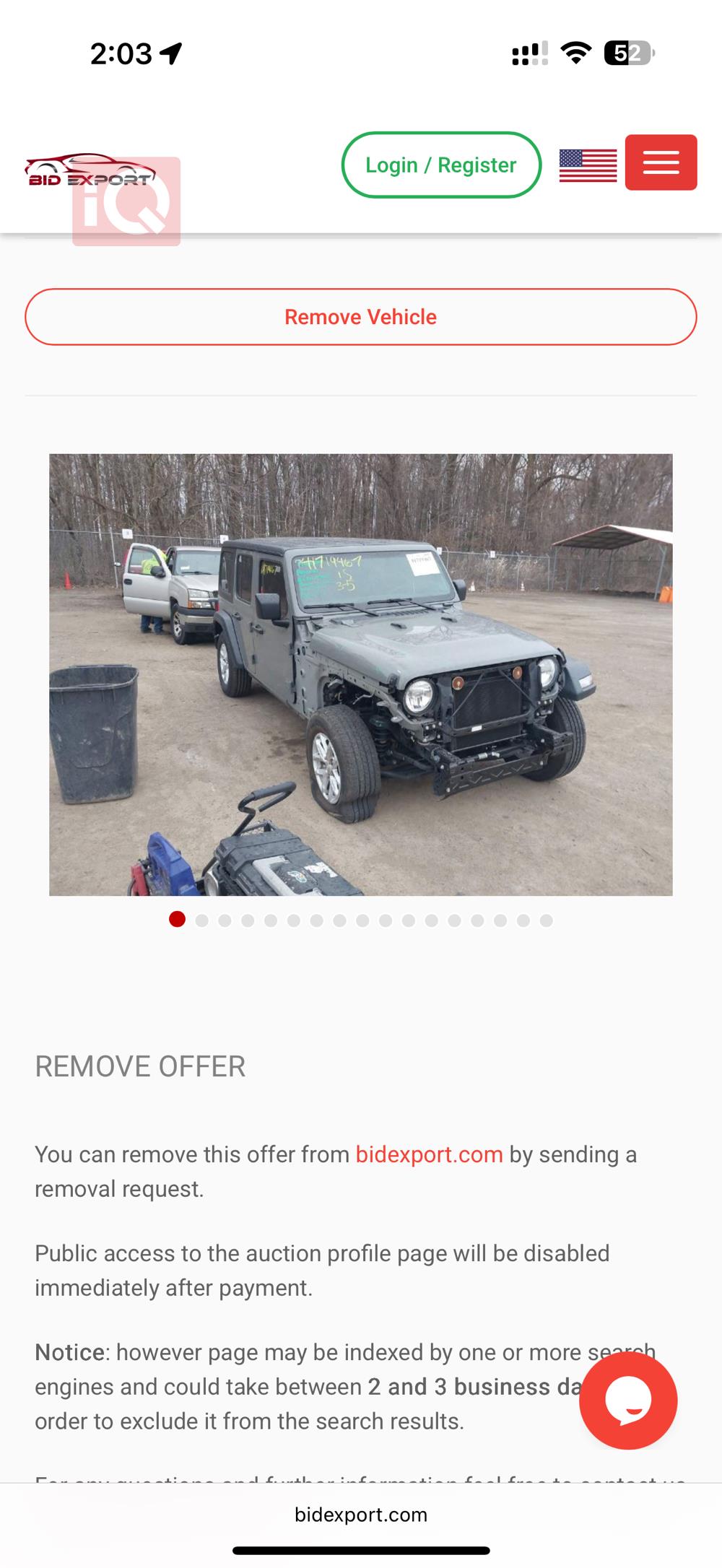This screenshot has width=722, height=1568.
Task: Change language via the US flag
Action: 588,165
